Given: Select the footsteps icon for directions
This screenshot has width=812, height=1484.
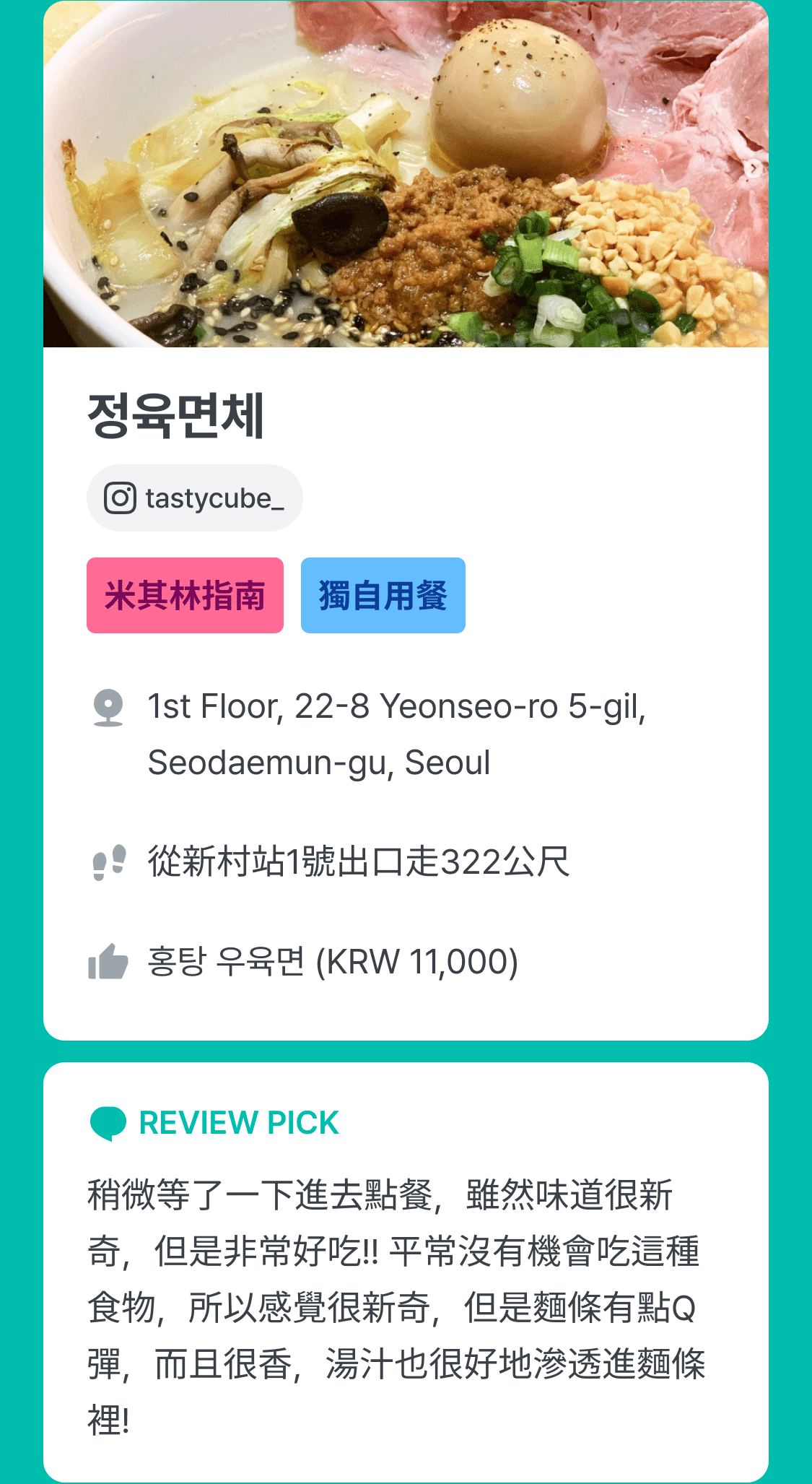Looking at the screenshot, I should pyautogui.click(x=108, y=864).
